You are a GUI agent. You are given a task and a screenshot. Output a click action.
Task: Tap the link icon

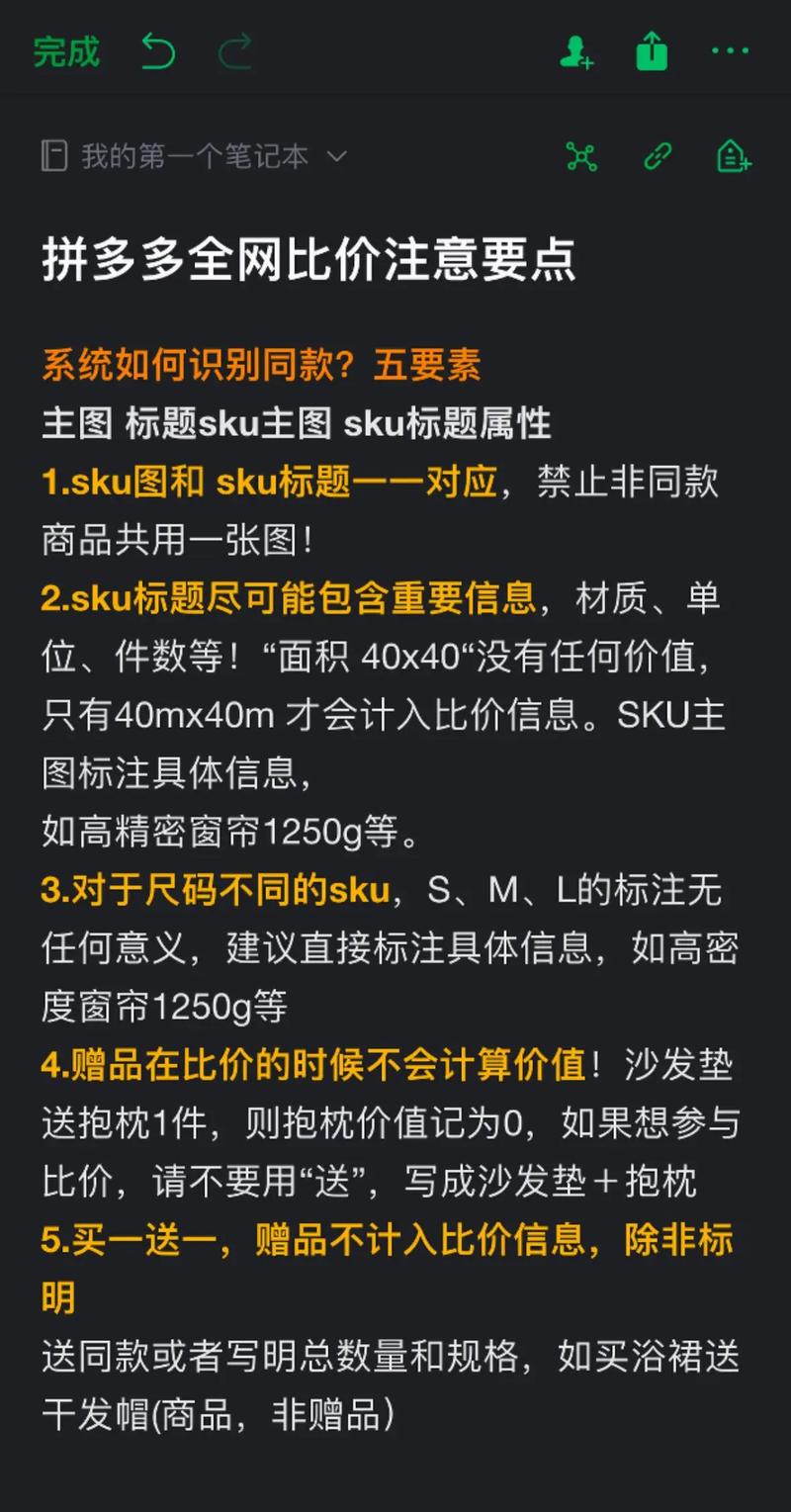pos(658,156)
